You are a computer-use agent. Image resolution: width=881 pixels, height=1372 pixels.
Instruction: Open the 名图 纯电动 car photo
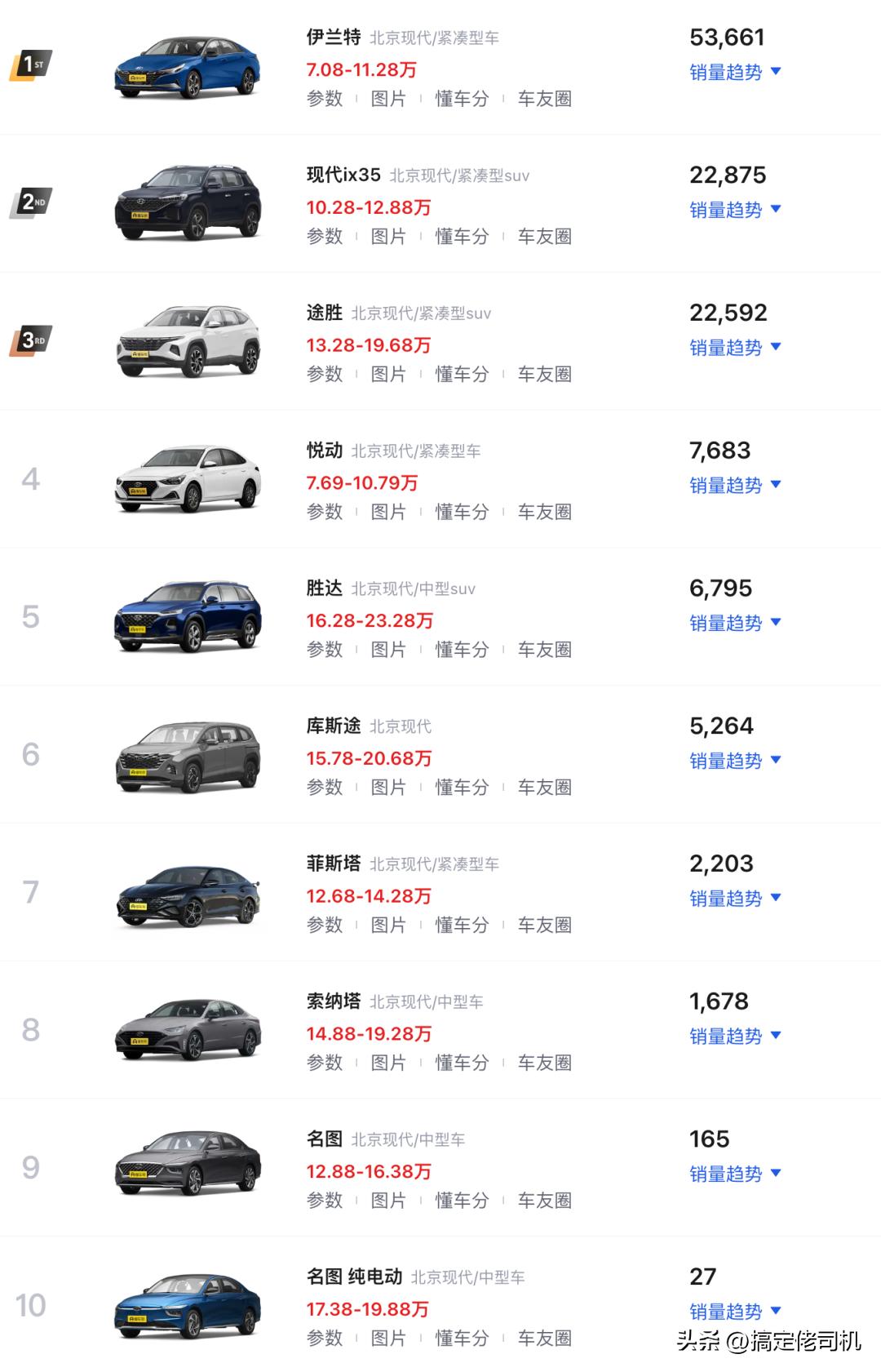click(x=188, y=1306)
